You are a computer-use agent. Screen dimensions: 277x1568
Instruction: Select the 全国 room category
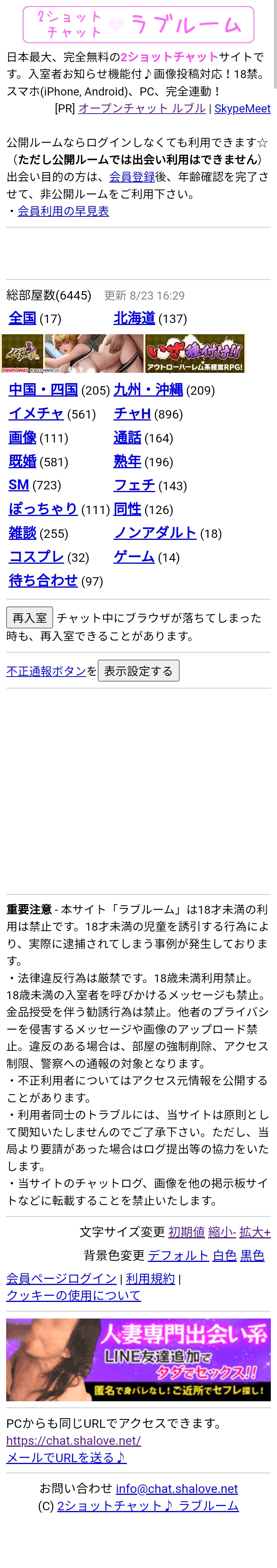(23, 318)
